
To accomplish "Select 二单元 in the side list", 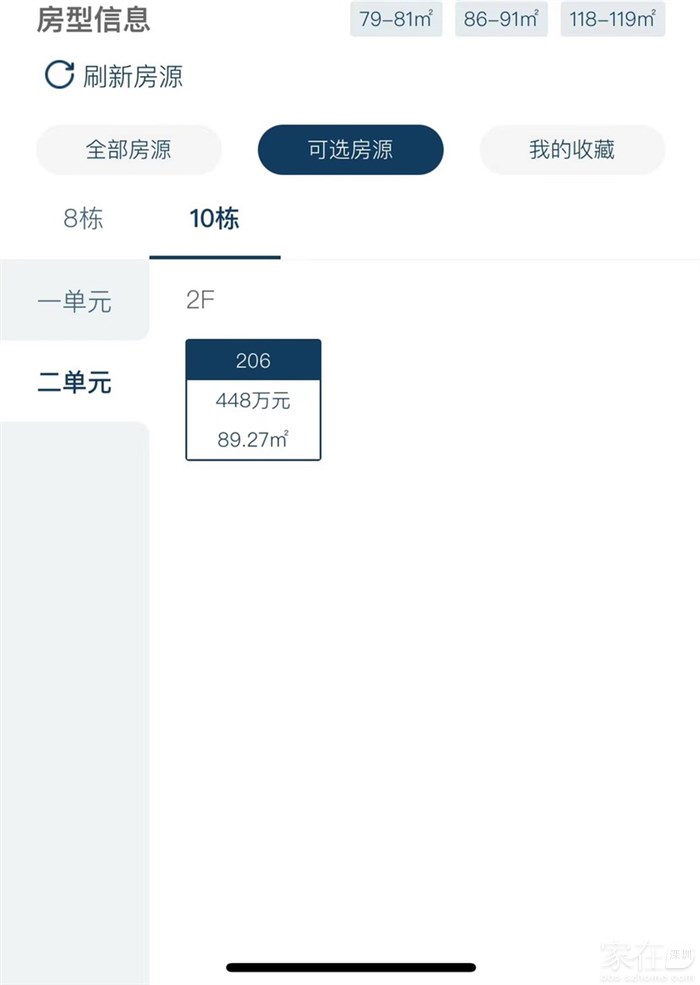I will tap(74, 382).
